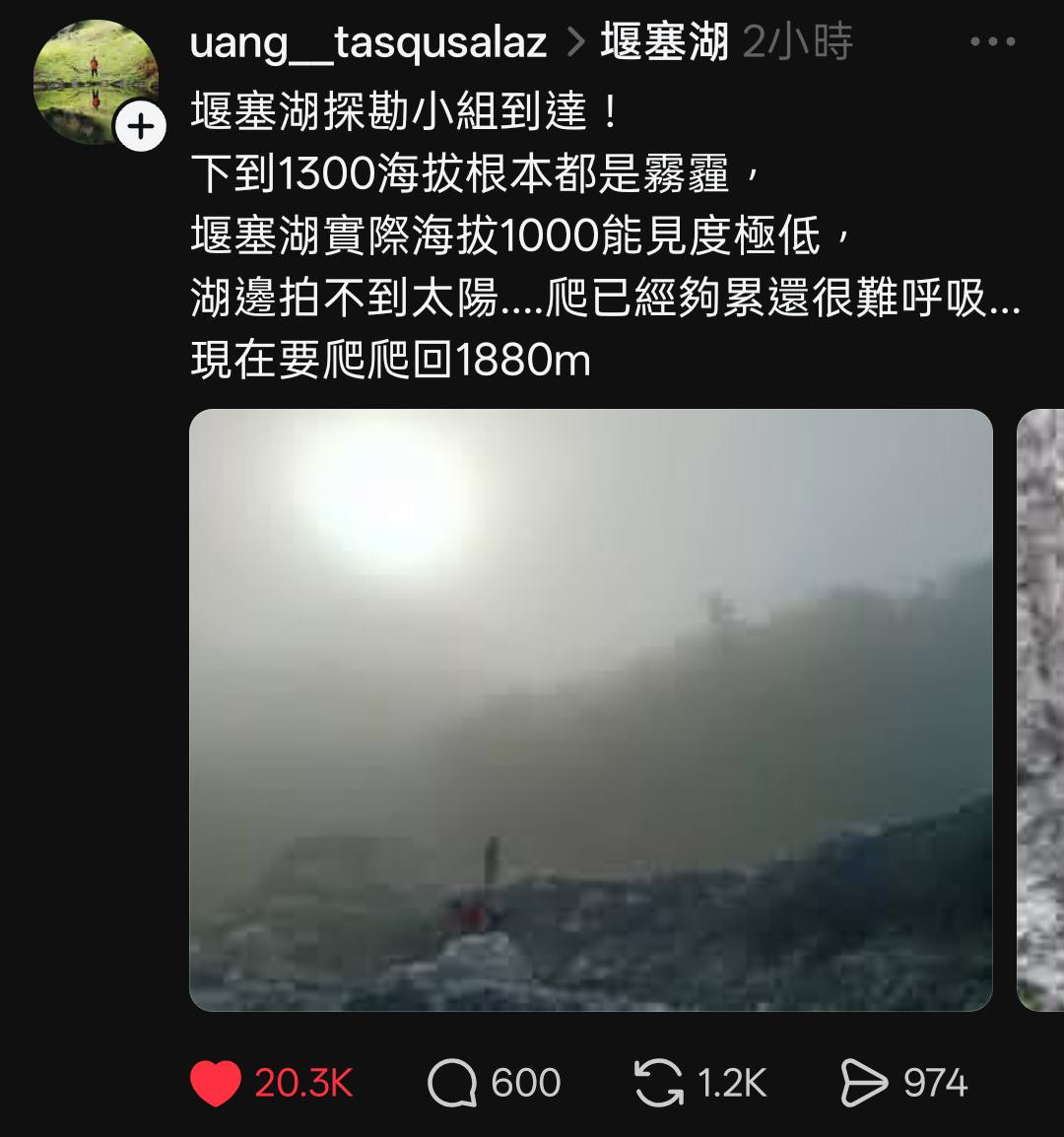This screenshot has height=1137, width=1064.
Task: Open uang__tasqusalaz profile picture
Action: (x=89, y=79)
